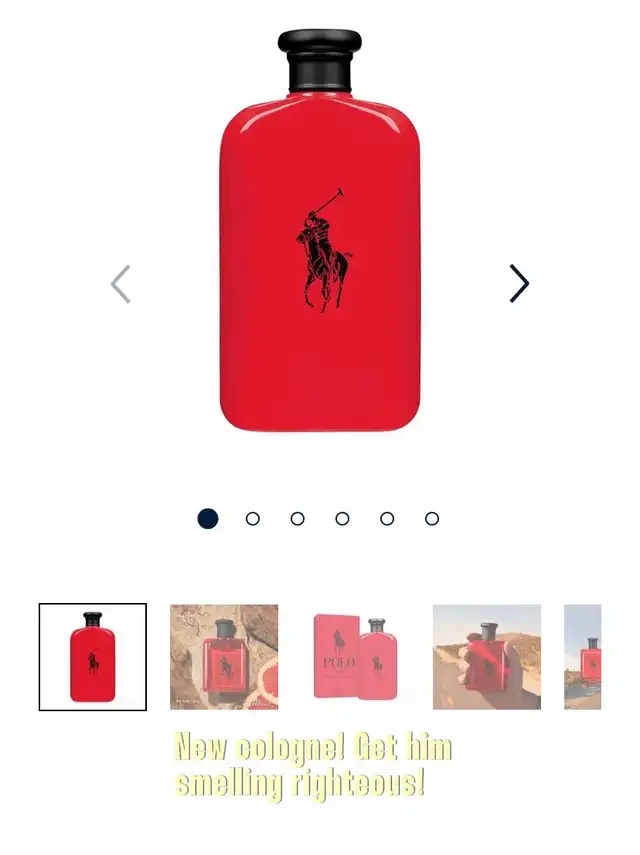The image size is (640, 855).
Task: Jump to the sixth carousel dot
Action: coord(432,519)
